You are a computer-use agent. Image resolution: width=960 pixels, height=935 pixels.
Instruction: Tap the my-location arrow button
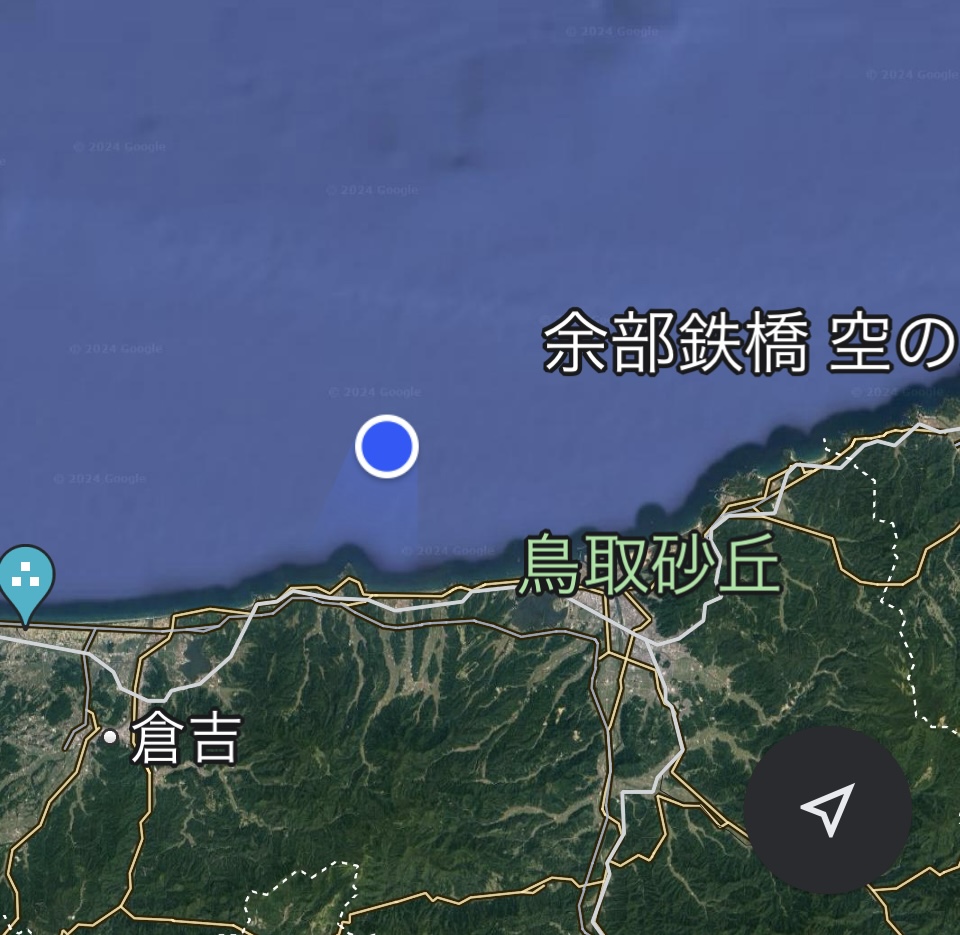click(x=827, y=809)
